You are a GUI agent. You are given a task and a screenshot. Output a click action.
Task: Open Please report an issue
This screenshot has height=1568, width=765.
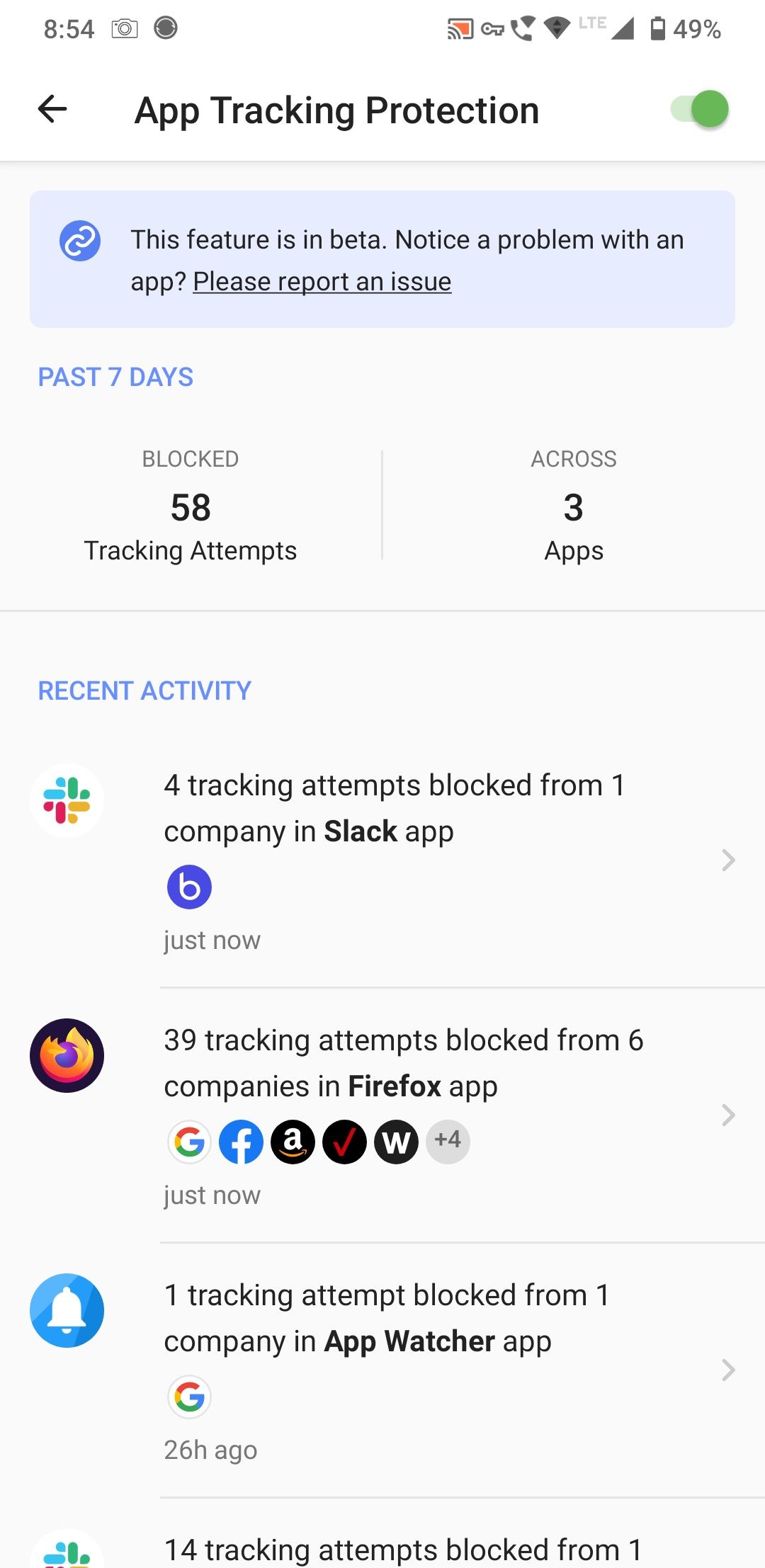tap(322, 281)
